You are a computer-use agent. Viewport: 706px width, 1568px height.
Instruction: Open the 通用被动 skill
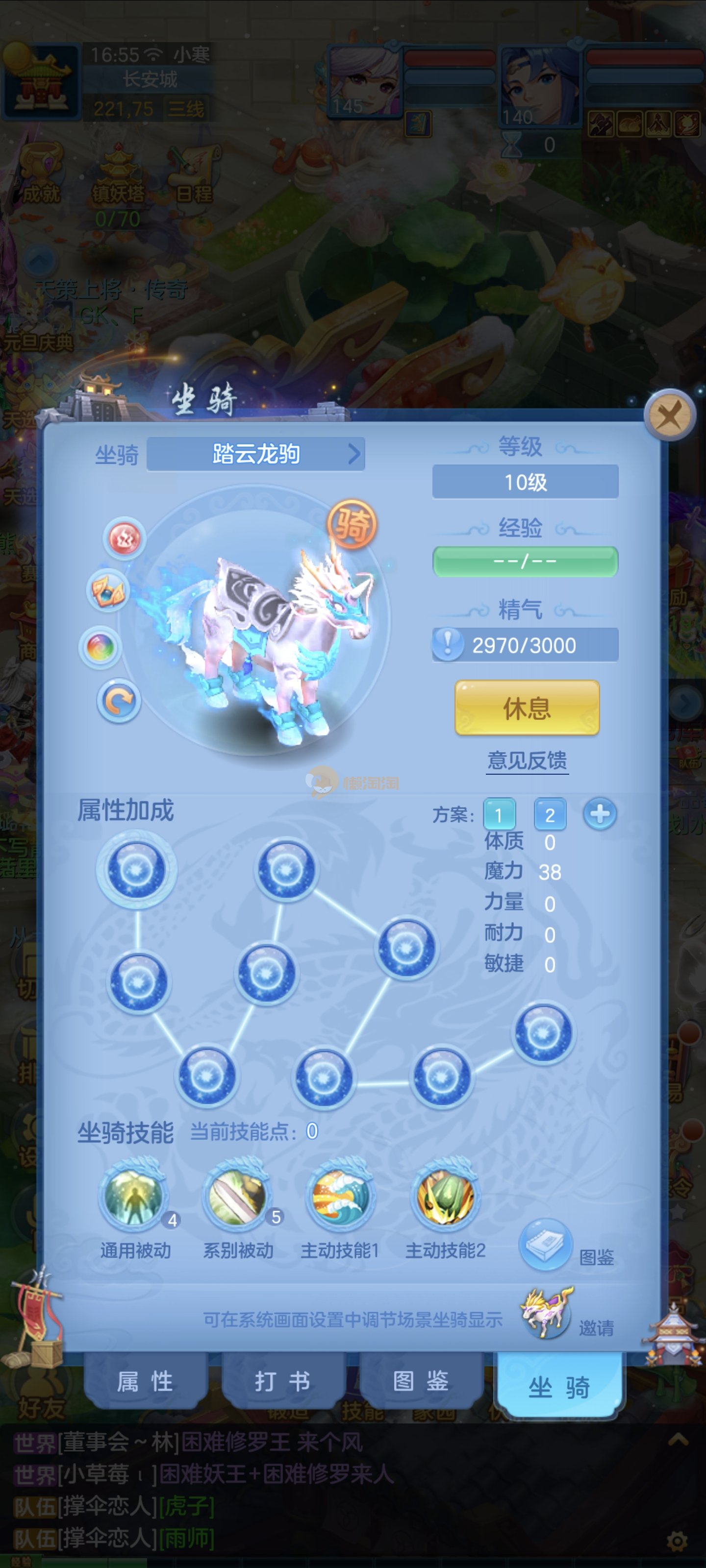click(x=135, y=1197)
